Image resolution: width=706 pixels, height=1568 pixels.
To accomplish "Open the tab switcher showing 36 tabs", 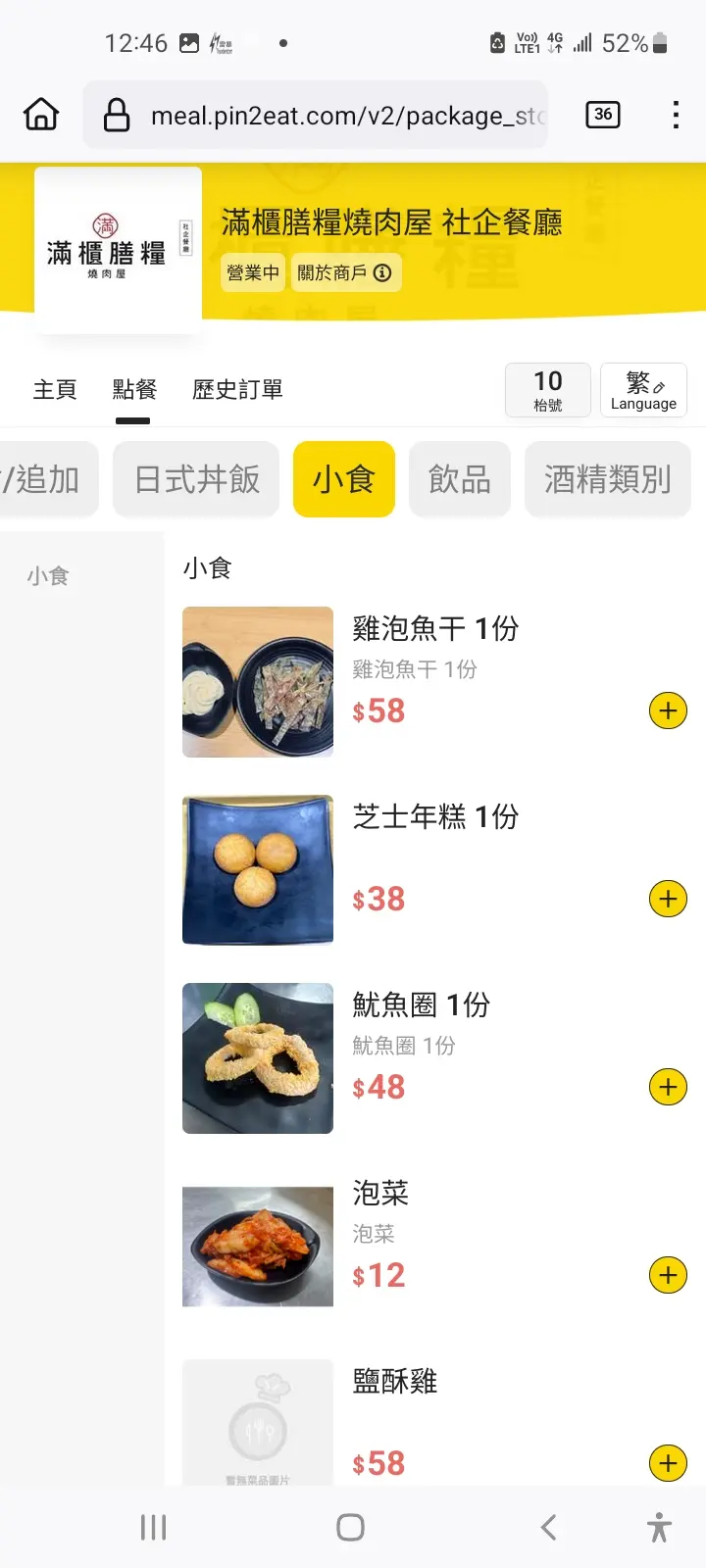I will [x=602, y=115].
